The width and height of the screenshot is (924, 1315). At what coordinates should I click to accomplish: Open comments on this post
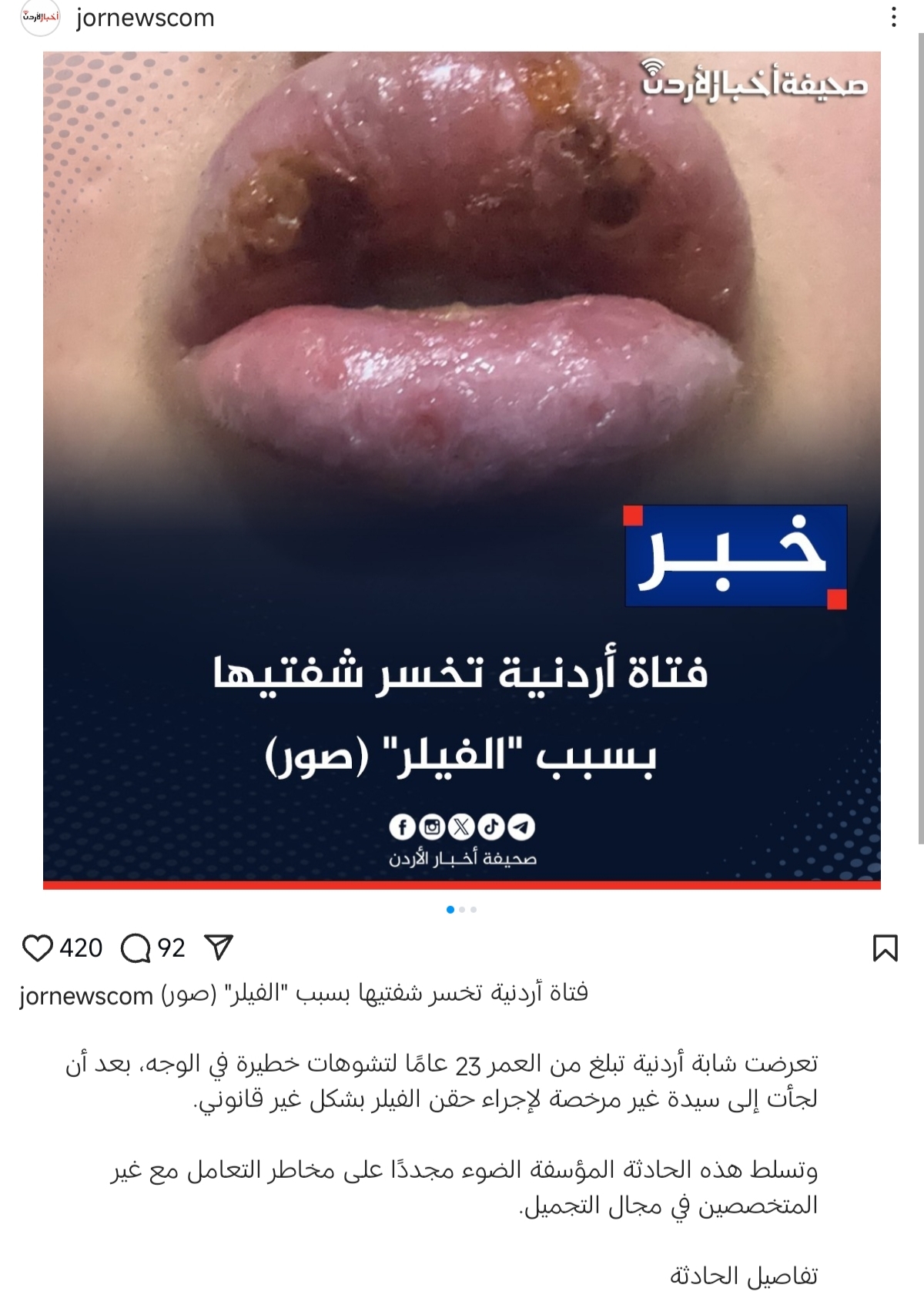[x=136, y=948]
